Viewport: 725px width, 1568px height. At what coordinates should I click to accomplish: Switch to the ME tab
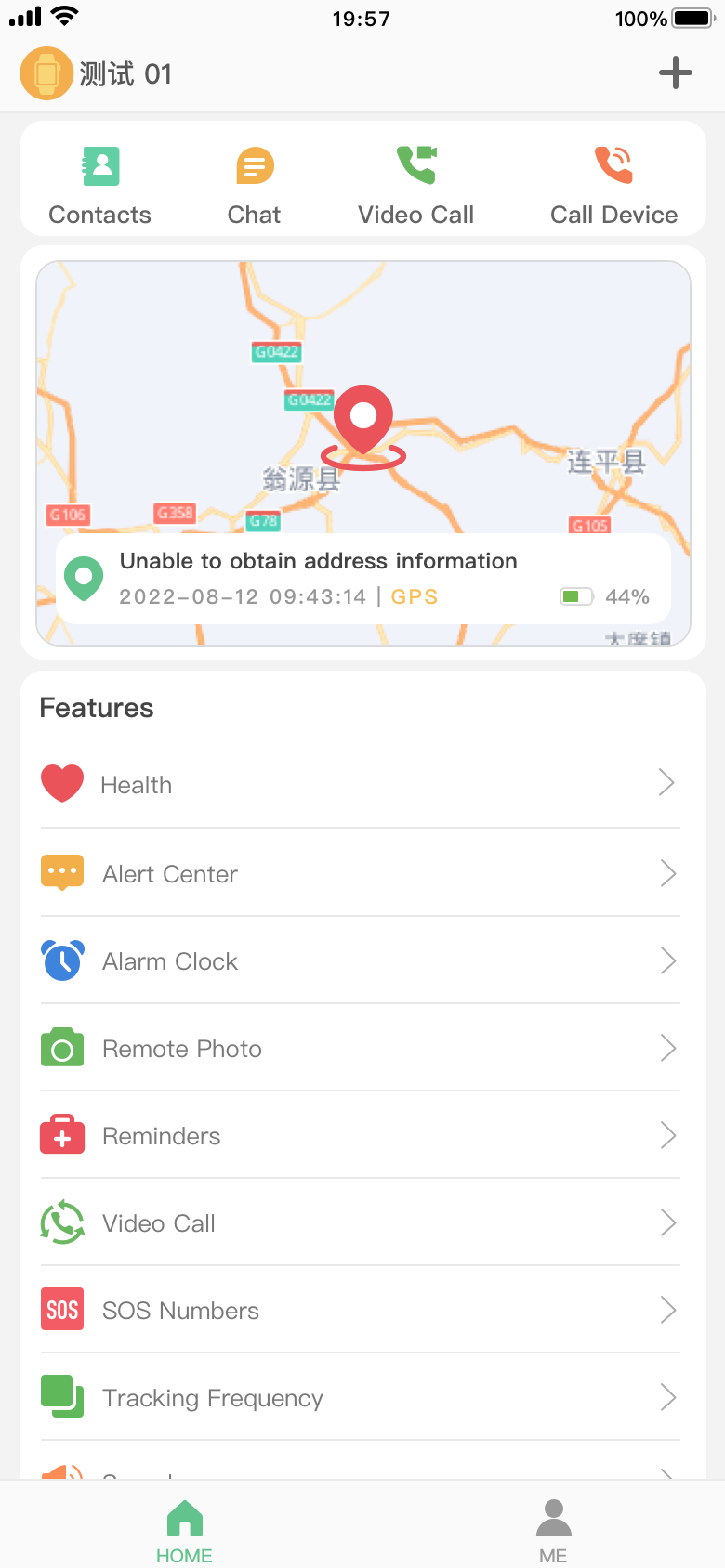553,1531
